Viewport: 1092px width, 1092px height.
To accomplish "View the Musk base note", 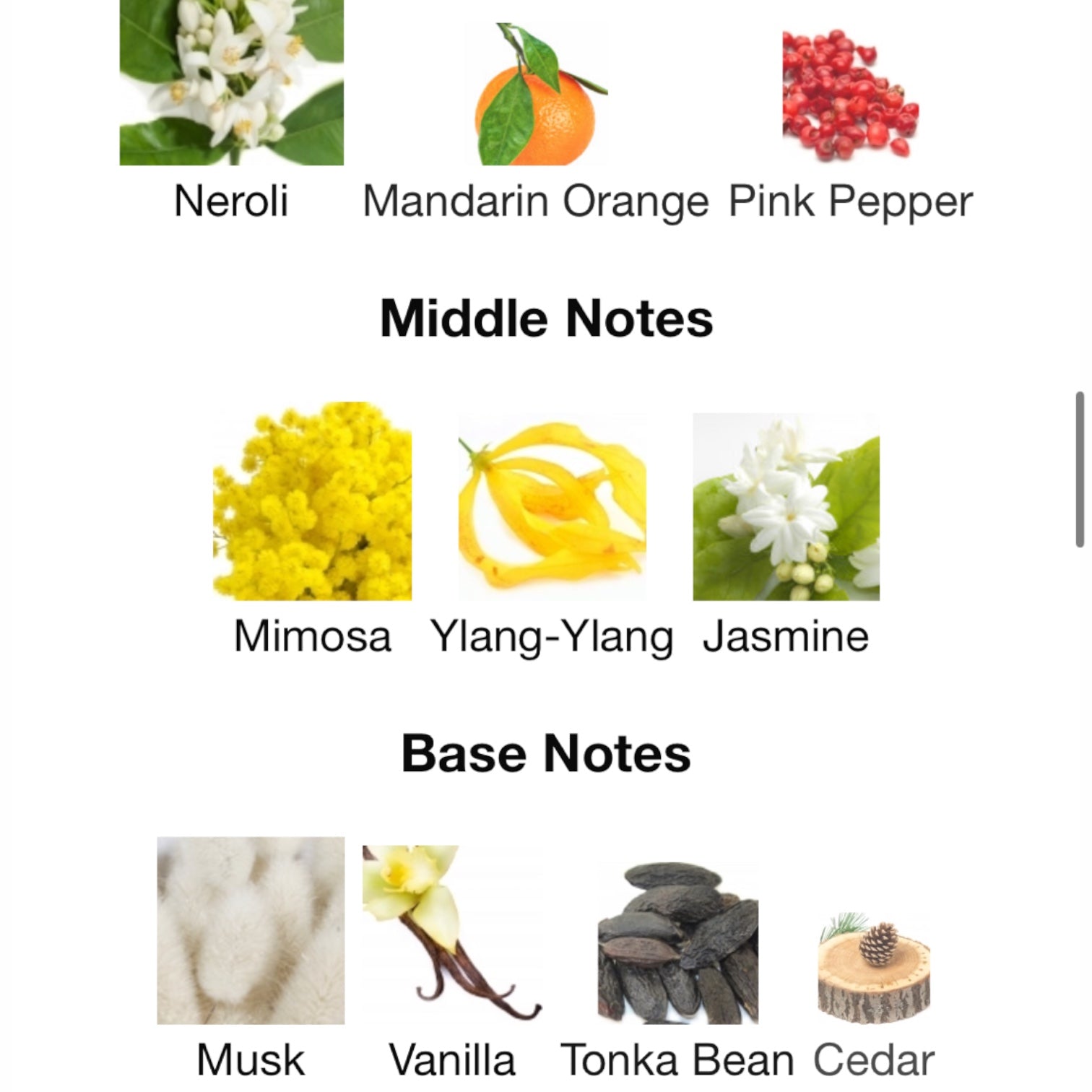I will (x=251, y=930).
